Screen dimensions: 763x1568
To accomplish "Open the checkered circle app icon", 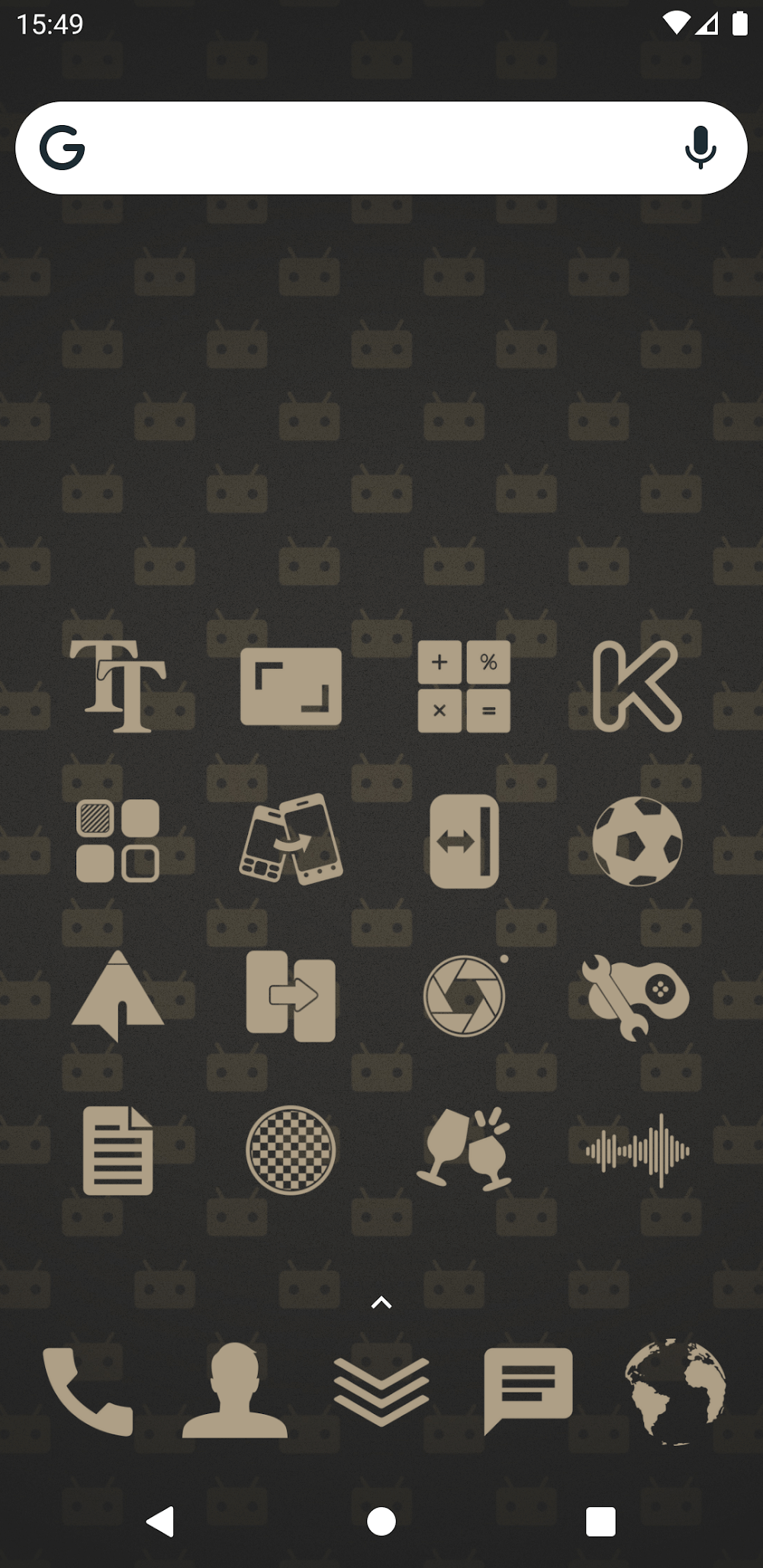I will click(291, 1150).
